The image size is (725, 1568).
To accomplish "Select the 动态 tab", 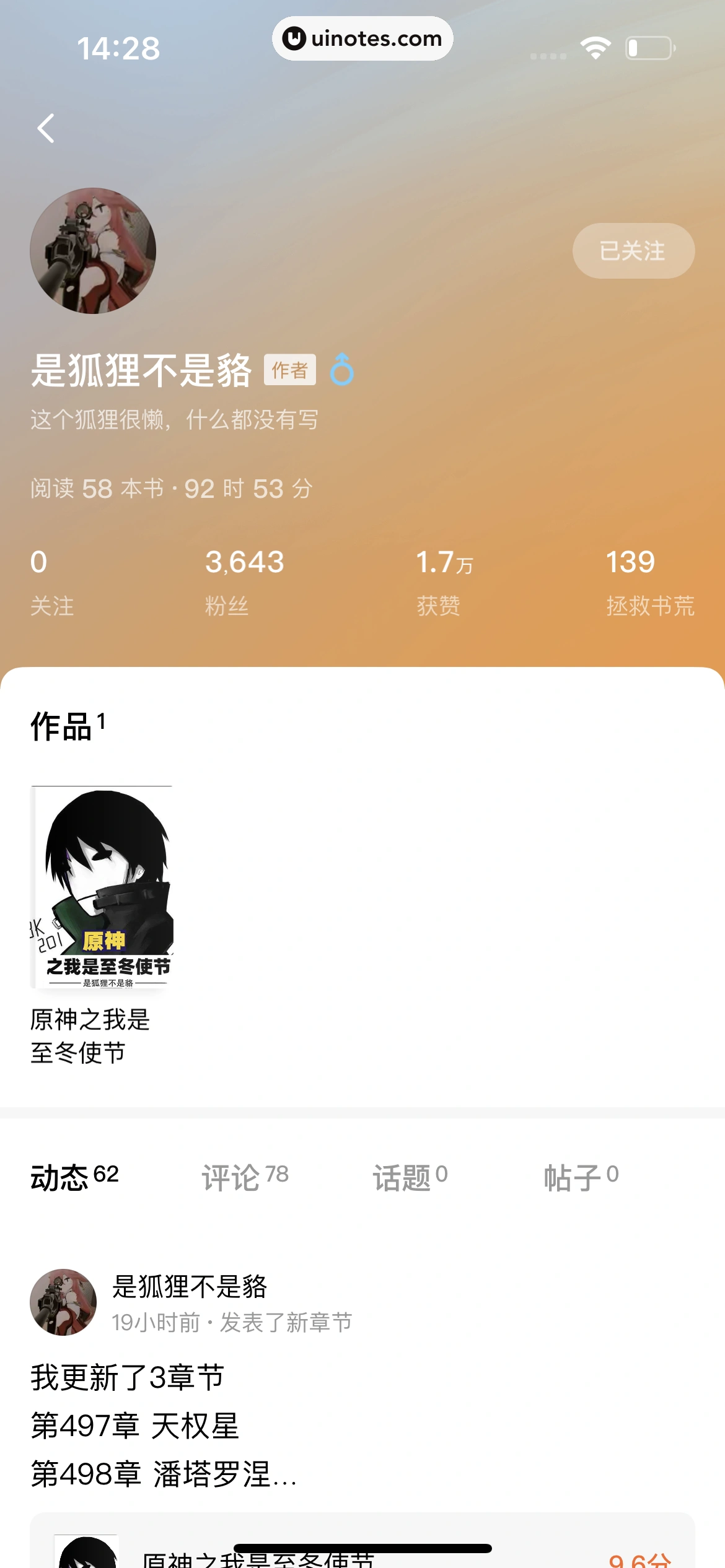I will (x=74, y=1175).
